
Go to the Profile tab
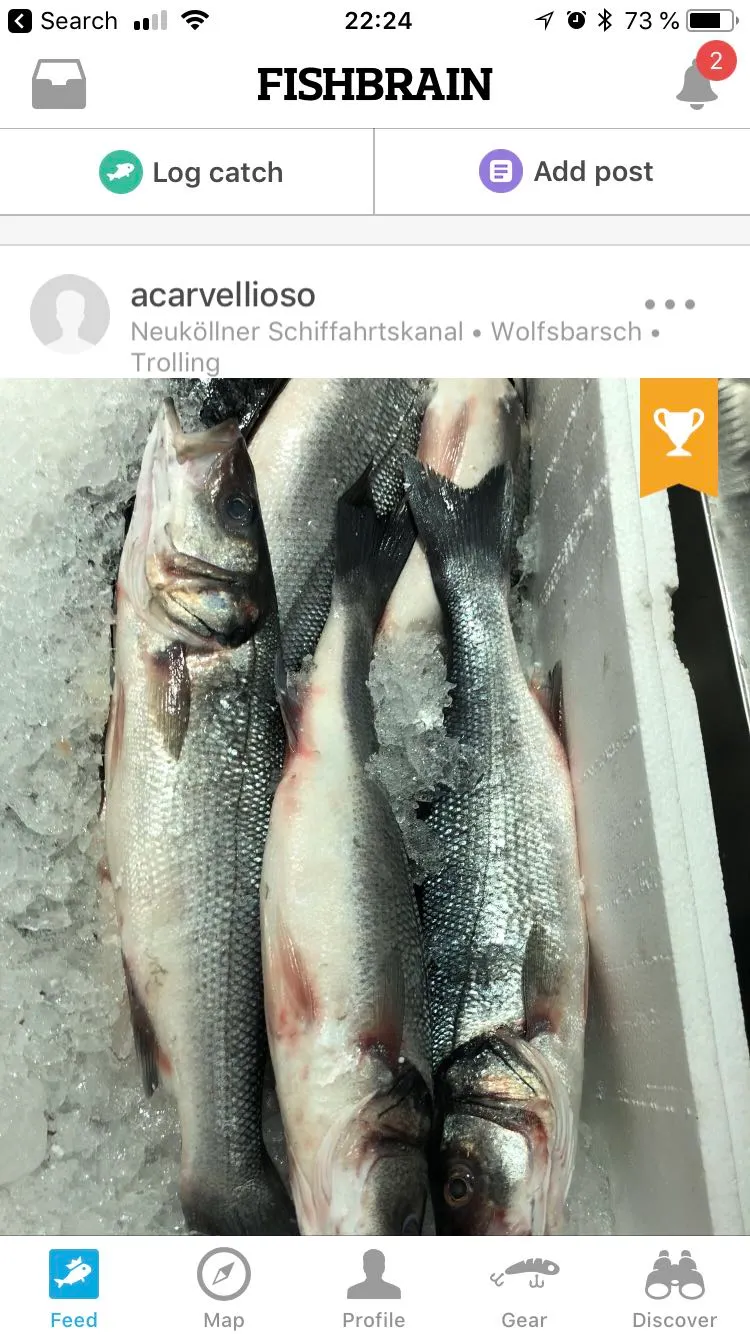tap(373, 1287)
